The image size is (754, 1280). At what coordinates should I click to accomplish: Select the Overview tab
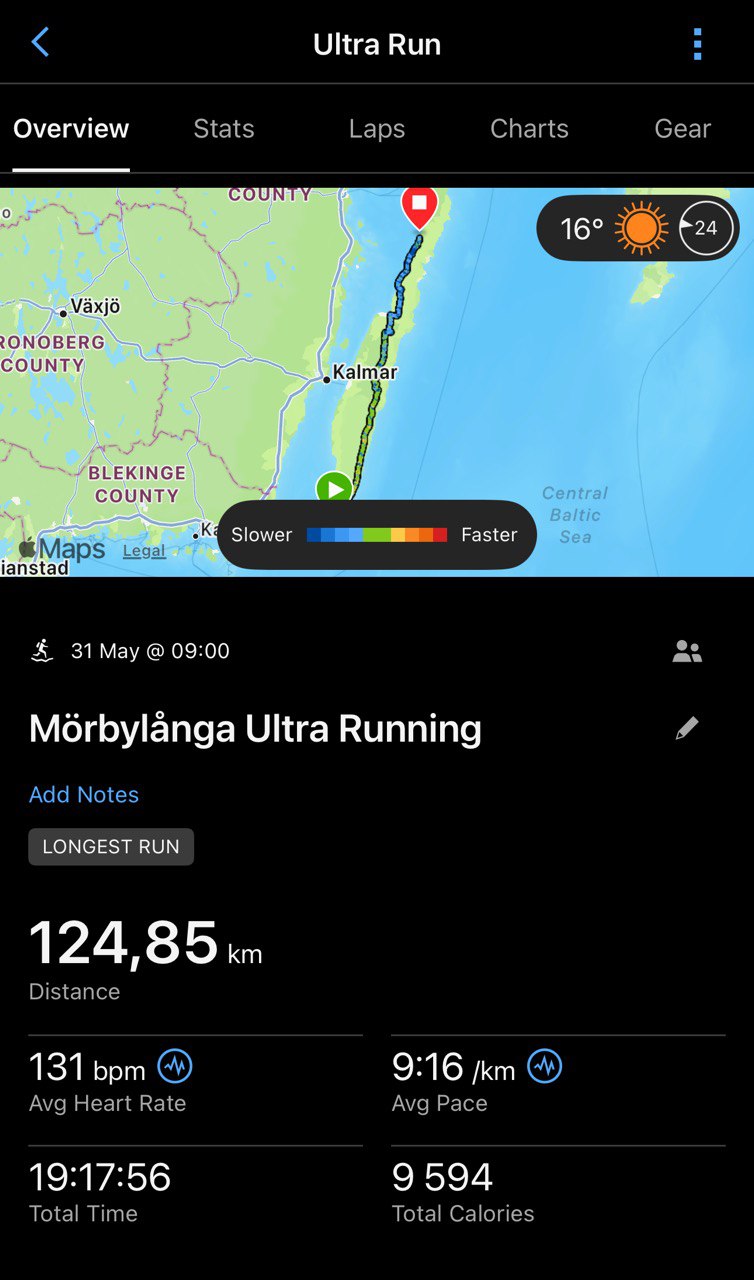tap(71, 129)
